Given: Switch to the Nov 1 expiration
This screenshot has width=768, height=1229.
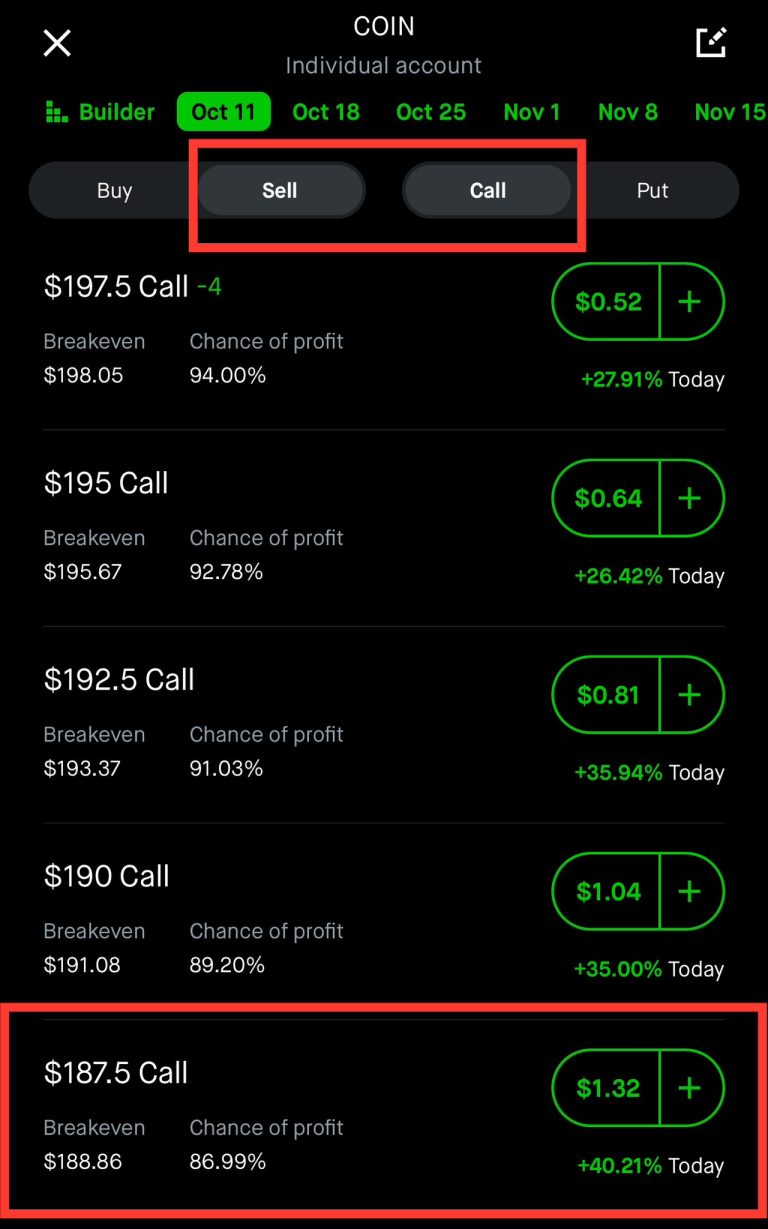Looking at the screenshot, I should [531, 111].
